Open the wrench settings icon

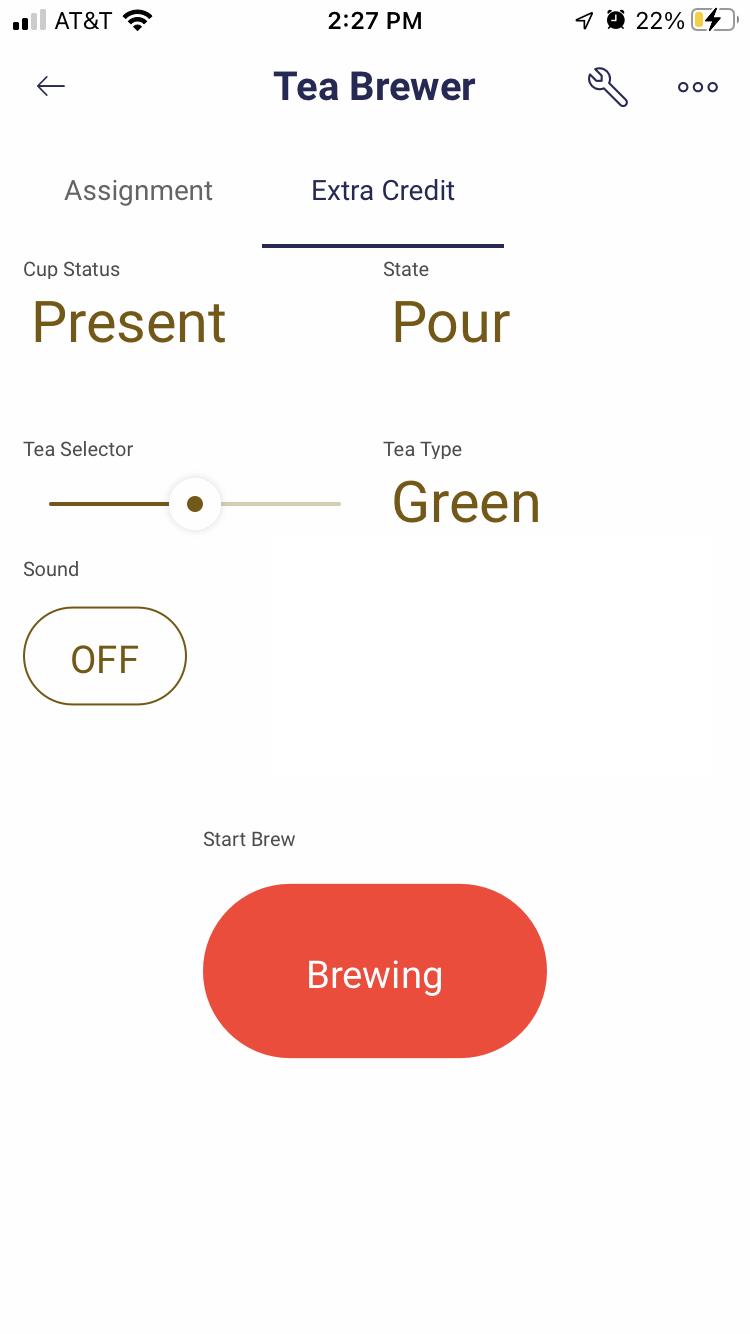point(607,87)
